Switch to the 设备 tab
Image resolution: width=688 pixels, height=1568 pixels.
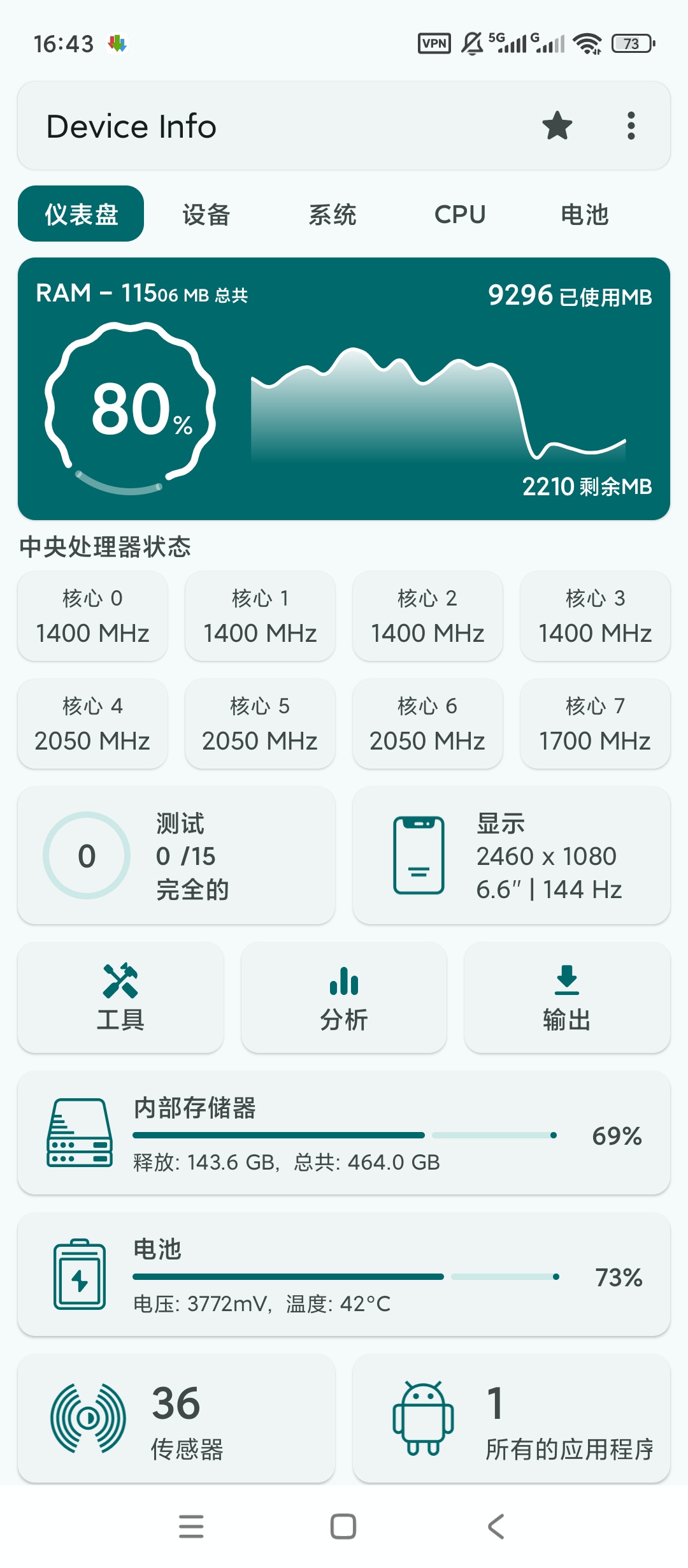coord(206,214)
